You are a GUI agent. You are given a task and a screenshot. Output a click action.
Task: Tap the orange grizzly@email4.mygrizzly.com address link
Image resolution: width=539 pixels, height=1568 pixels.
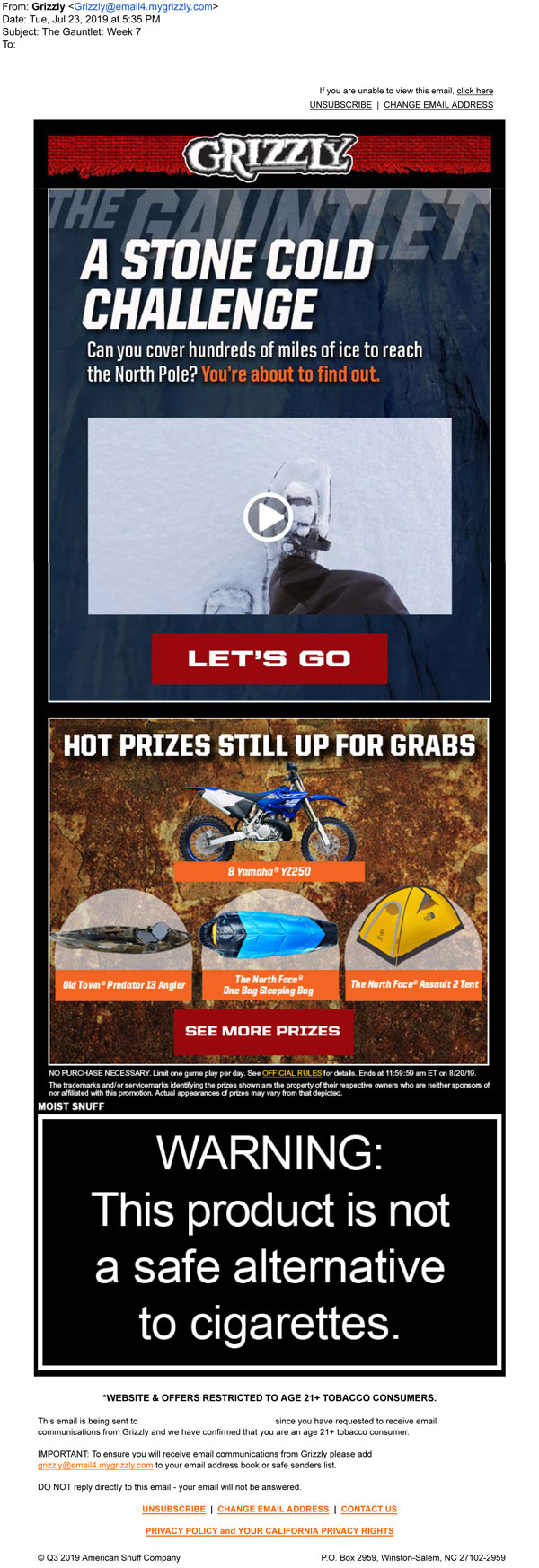(x=95, y=1465)
